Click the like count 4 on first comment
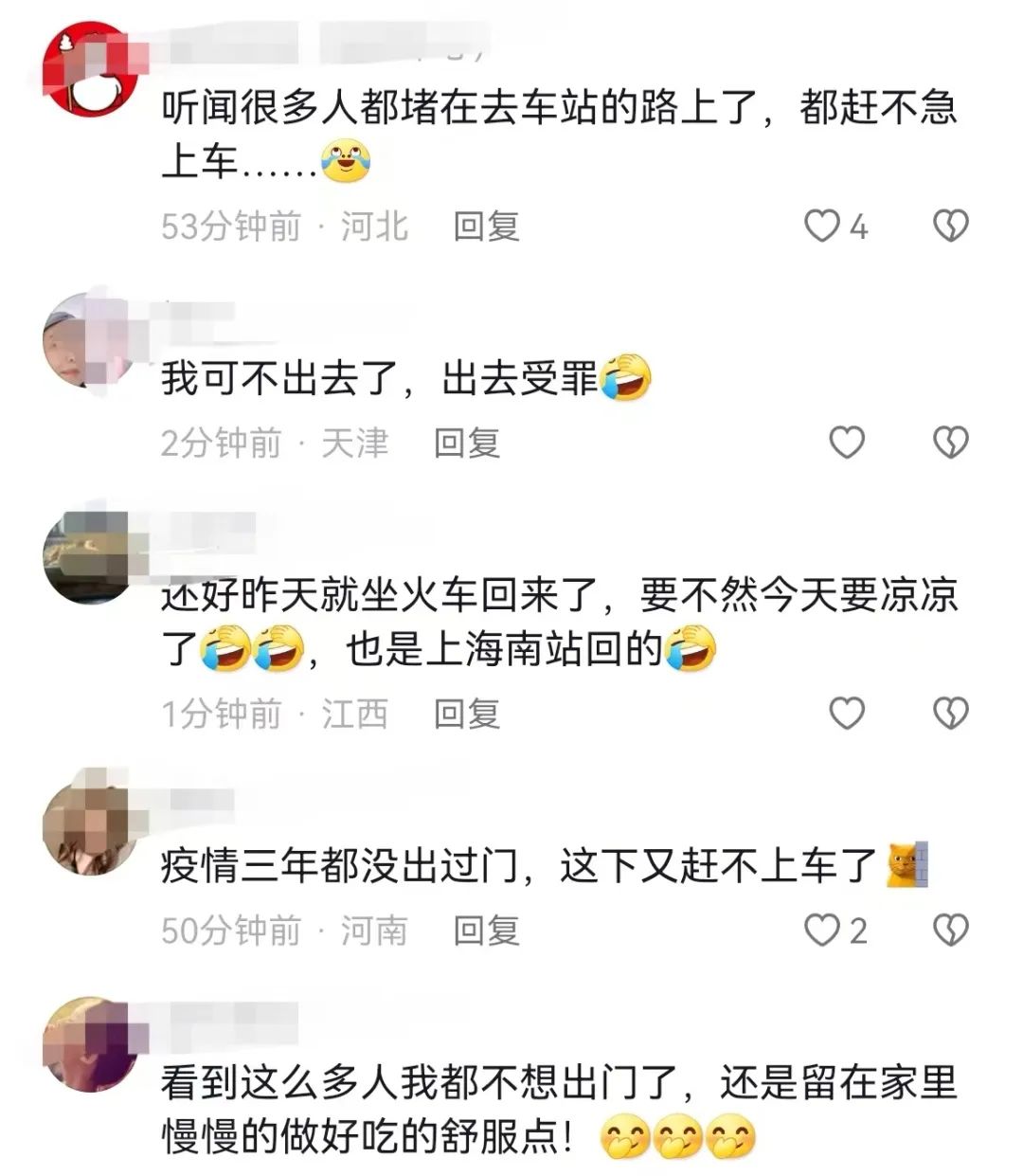Viewport: 1023px width, 1176px height. click(857, 226)
